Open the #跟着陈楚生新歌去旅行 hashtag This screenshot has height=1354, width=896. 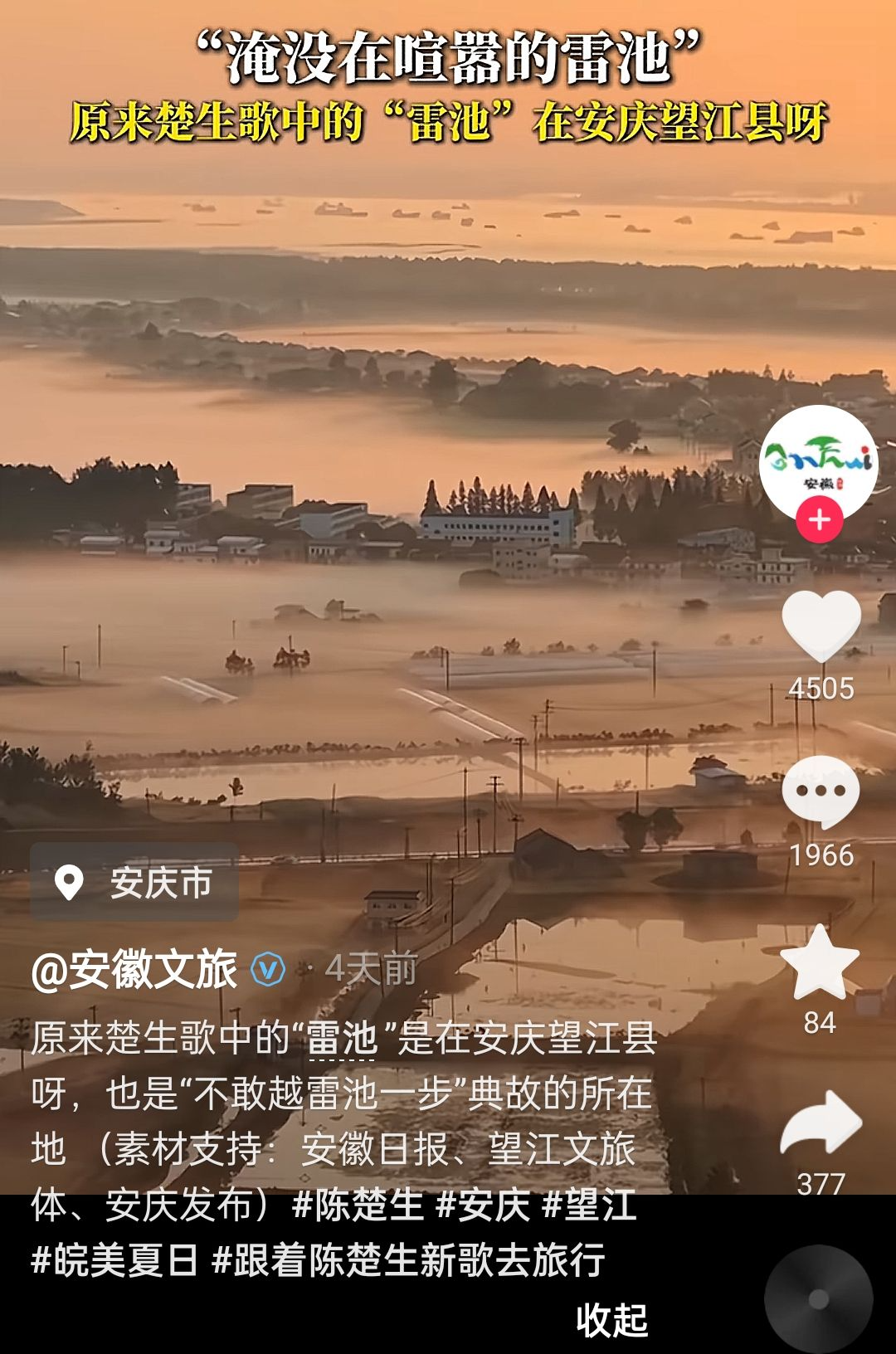tap(408, 1260)
